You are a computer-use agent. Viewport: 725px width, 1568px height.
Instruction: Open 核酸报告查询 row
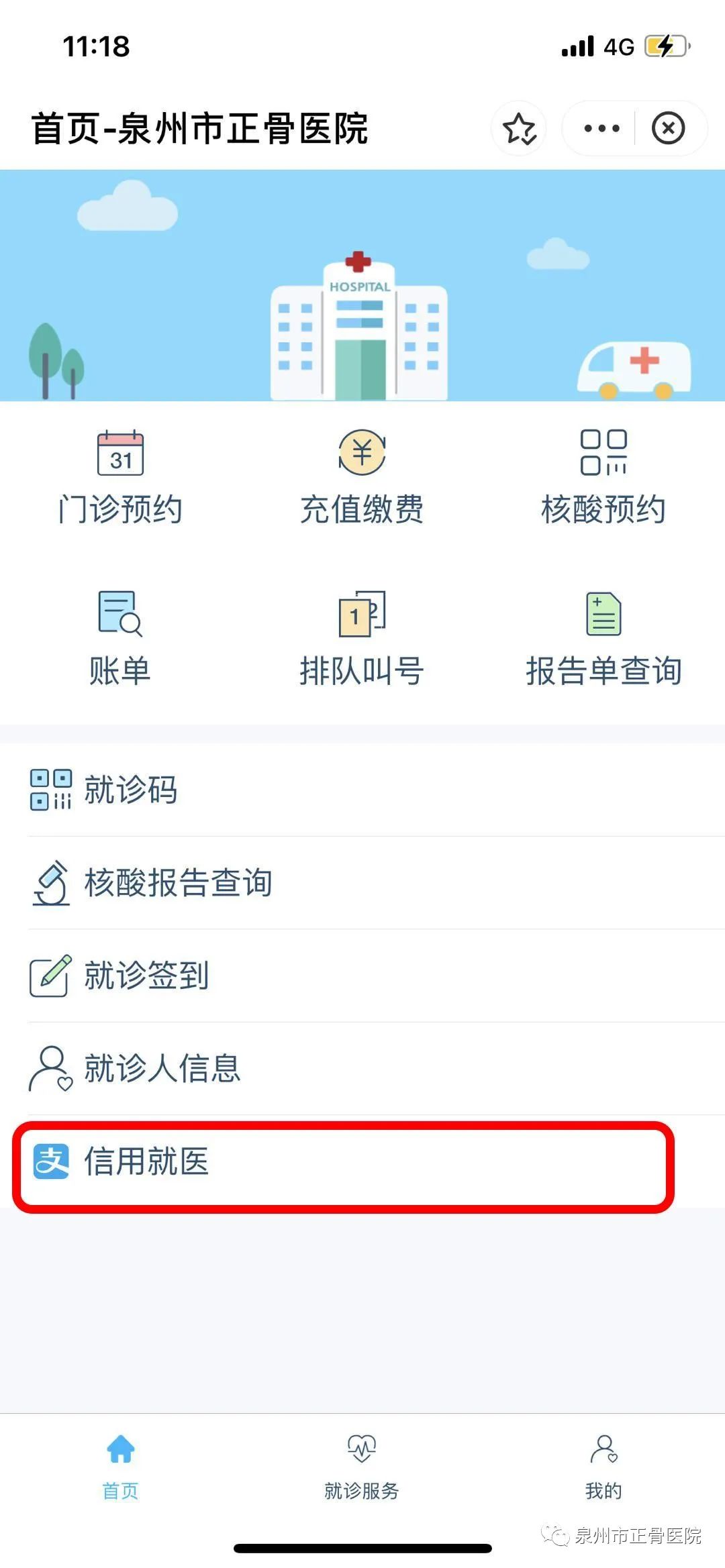pyautogui.click(x=362, y=882)
